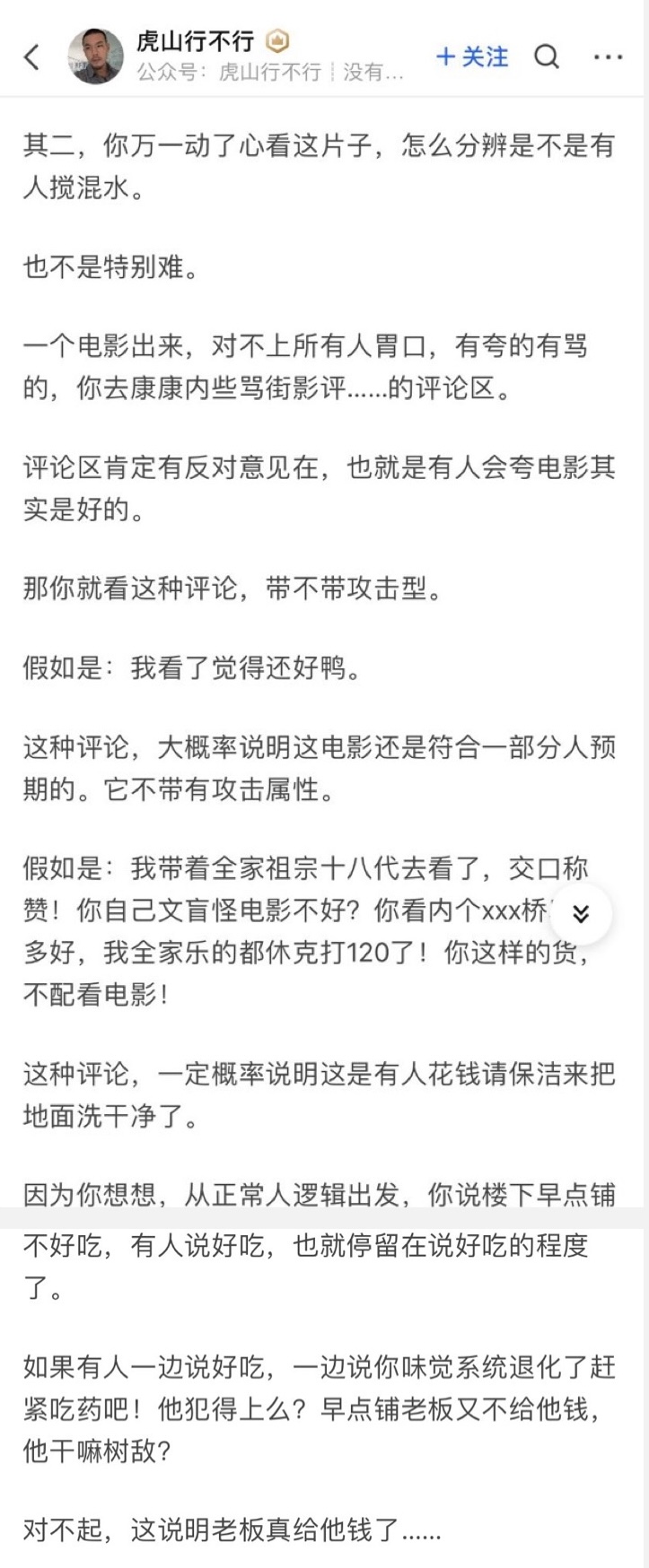Tap the double-chevron jump-down button
649x1568 pixels.
pos(581,914)
